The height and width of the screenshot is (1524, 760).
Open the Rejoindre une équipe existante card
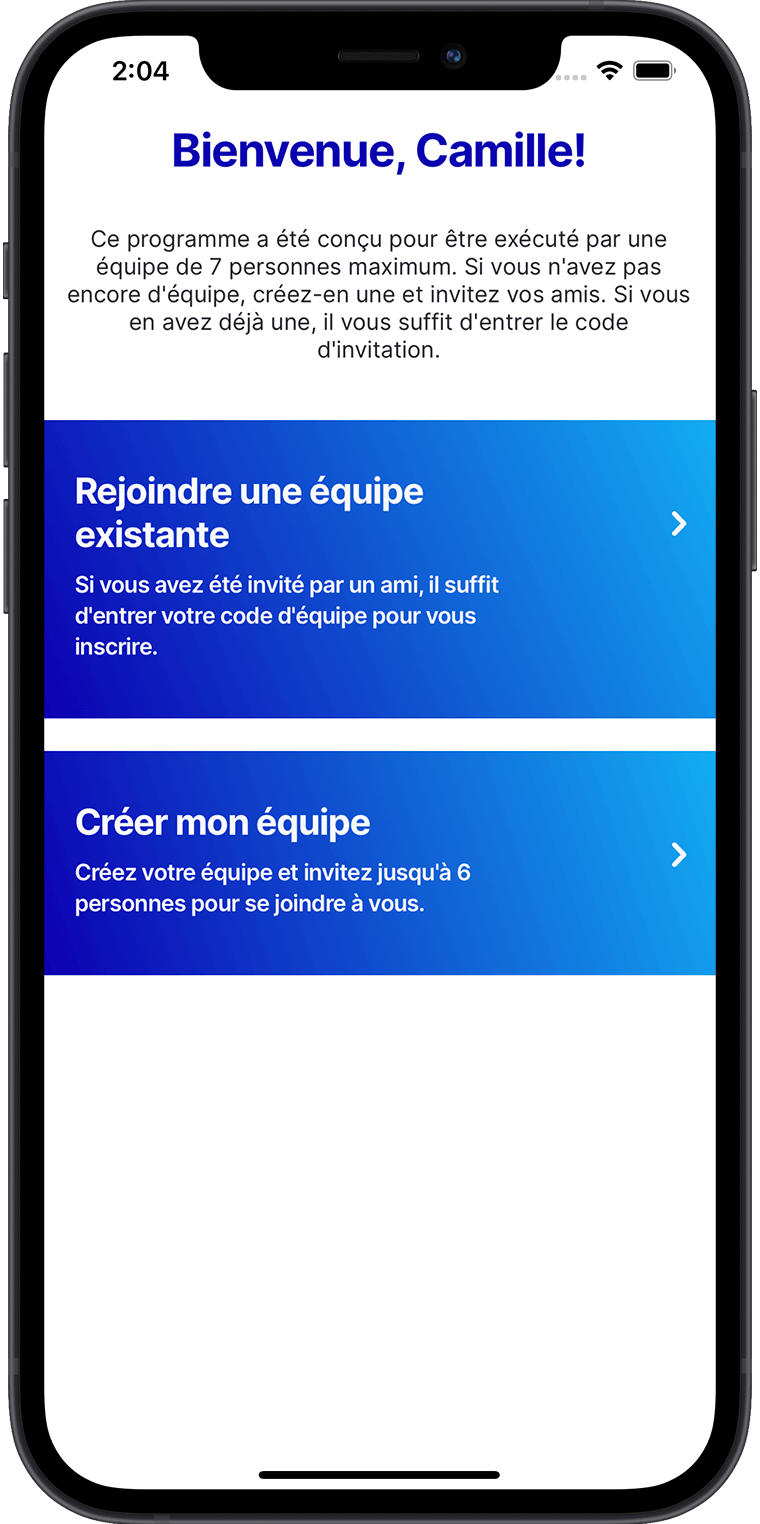(x=380, y=568)
